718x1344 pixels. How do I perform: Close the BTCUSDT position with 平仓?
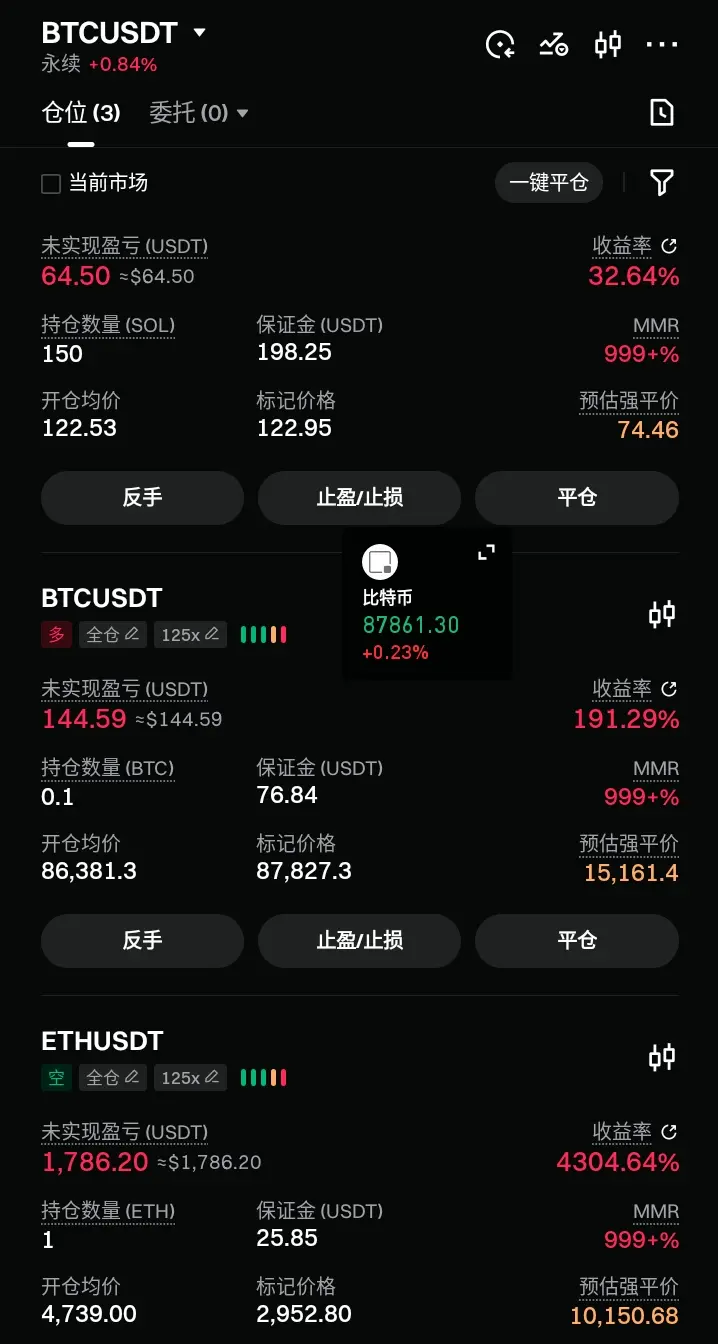(x=576, y=941)
